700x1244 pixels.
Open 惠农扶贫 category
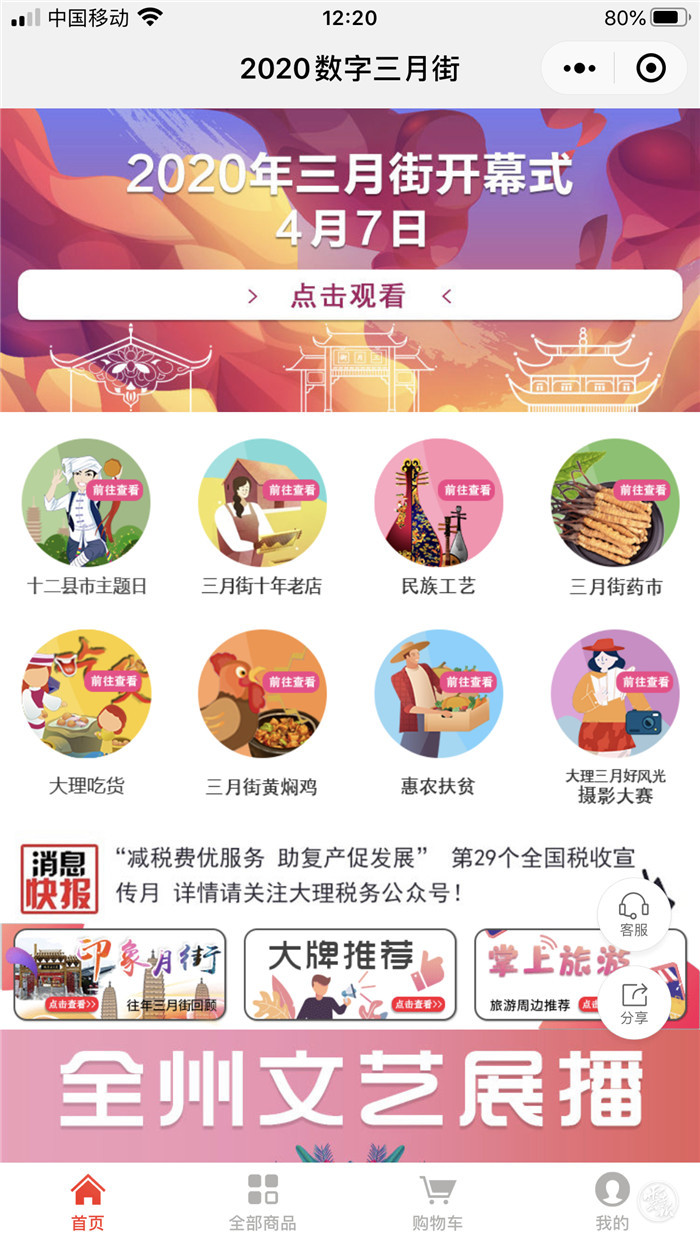438,693
